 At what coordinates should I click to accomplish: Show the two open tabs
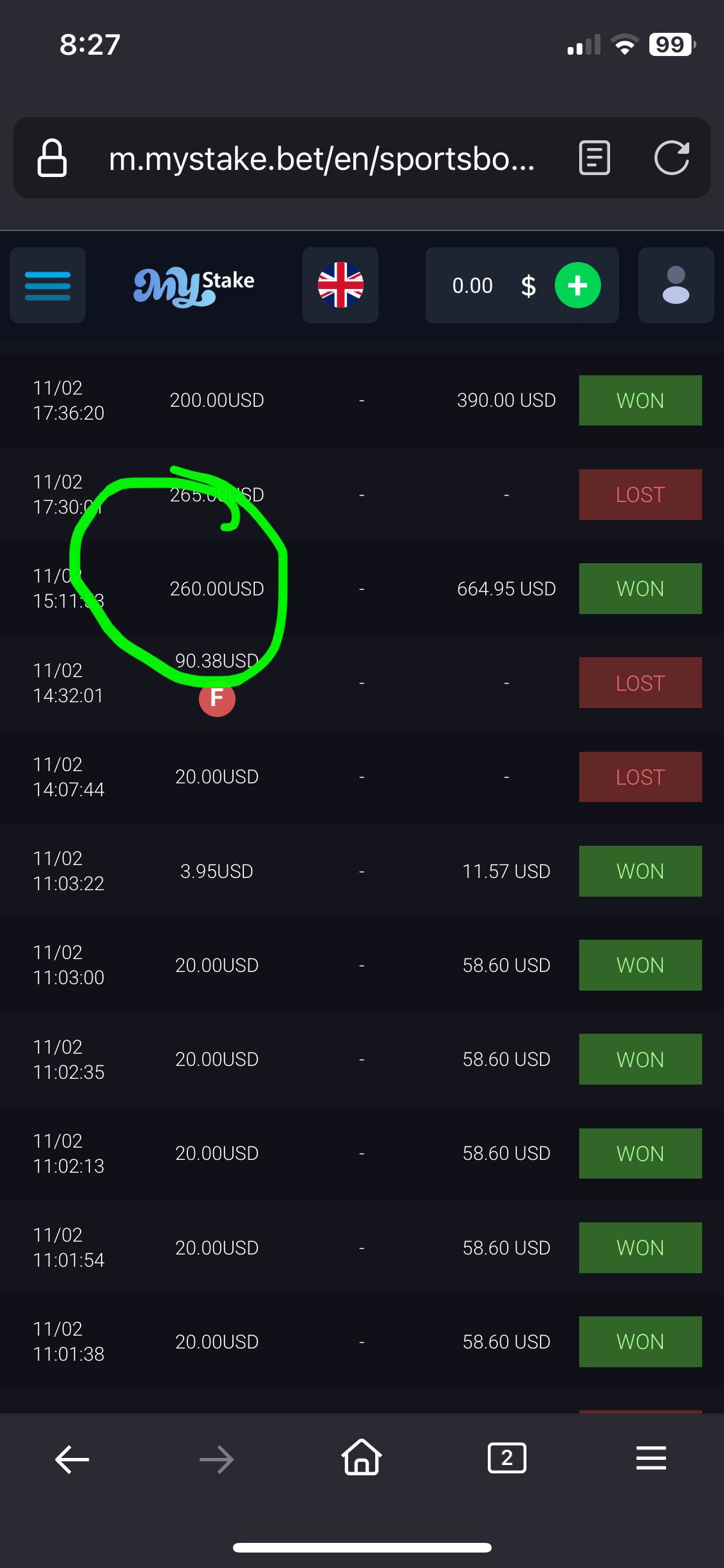click(506, 1459)
